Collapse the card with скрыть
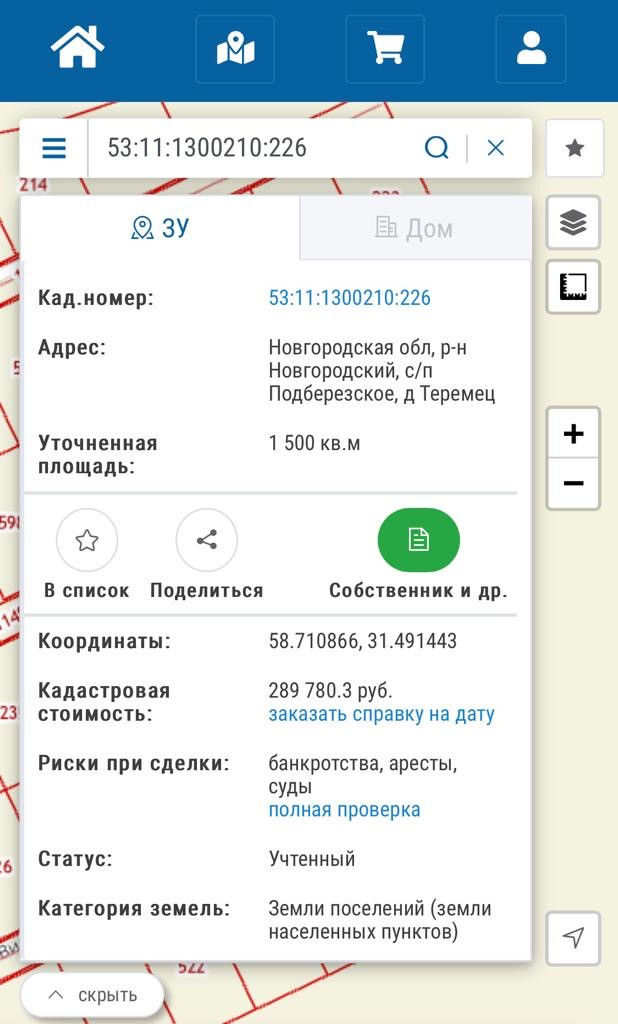Screen dimensions: 618x1024 [x=92, y=995]
